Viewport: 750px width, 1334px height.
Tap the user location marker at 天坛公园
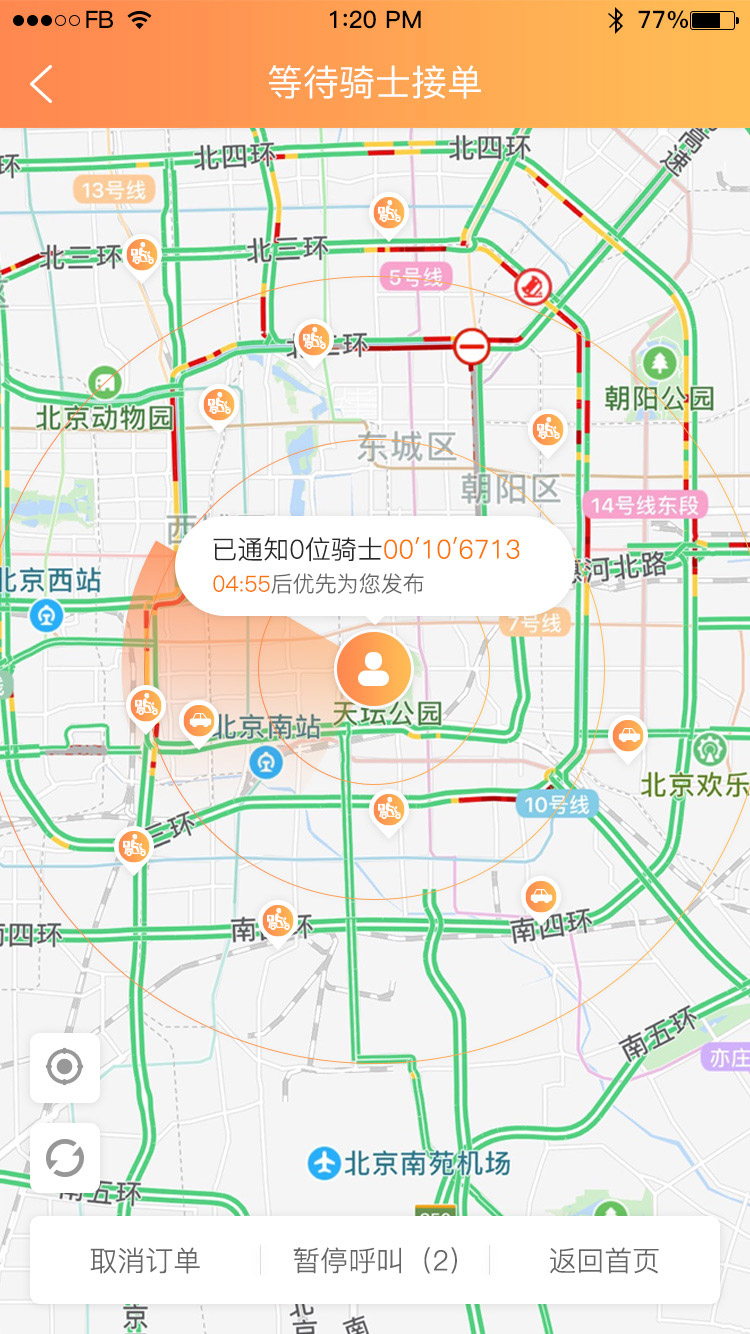coord(373,668)
